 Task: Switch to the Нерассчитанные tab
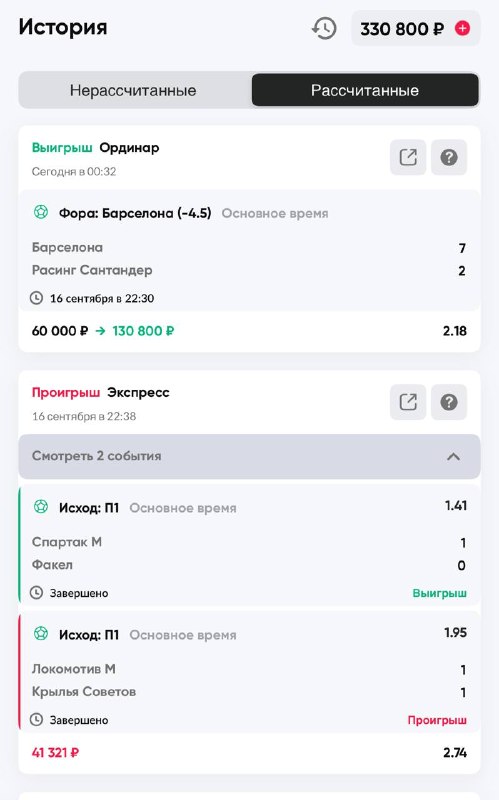(133, 90)
